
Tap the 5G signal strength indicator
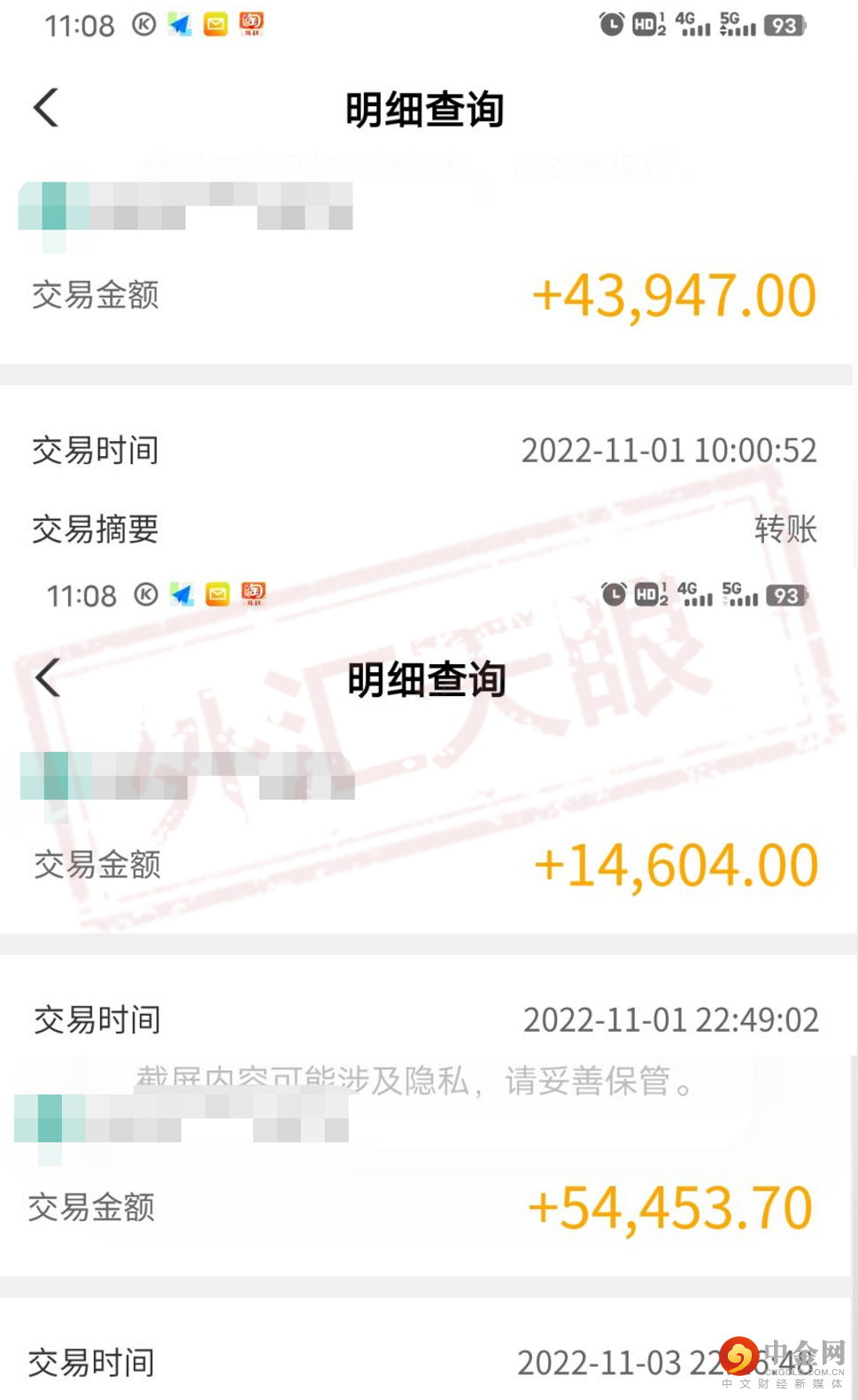pos(740,24)
